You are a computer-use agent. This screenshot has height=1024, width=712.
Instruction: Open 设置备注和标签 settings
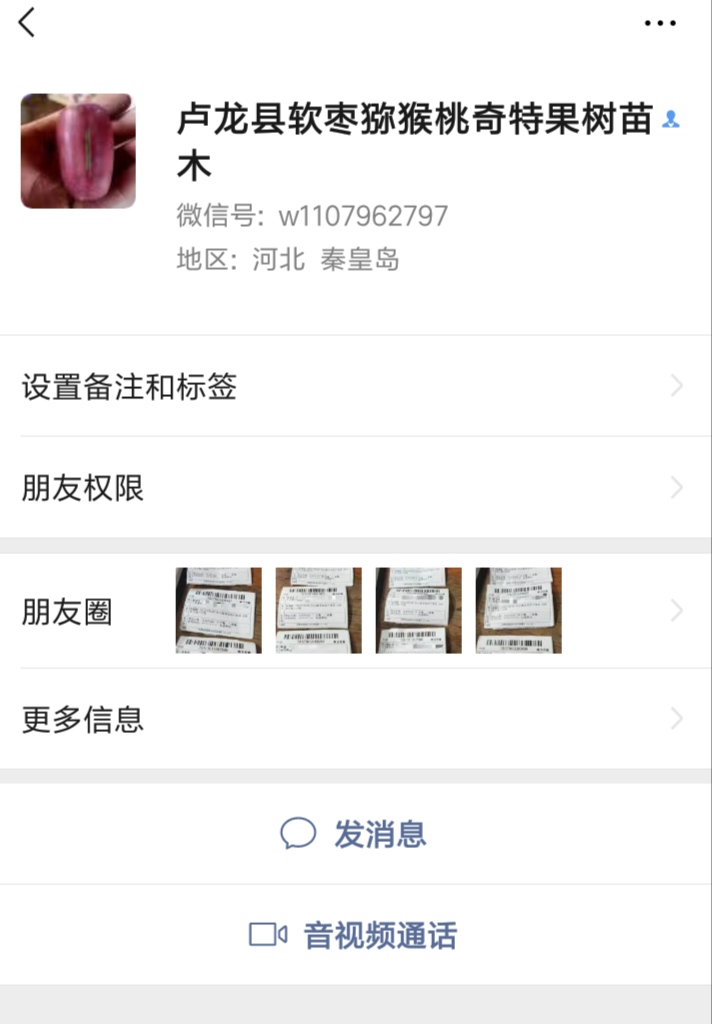pyautogui.click(x=355, y=386)
